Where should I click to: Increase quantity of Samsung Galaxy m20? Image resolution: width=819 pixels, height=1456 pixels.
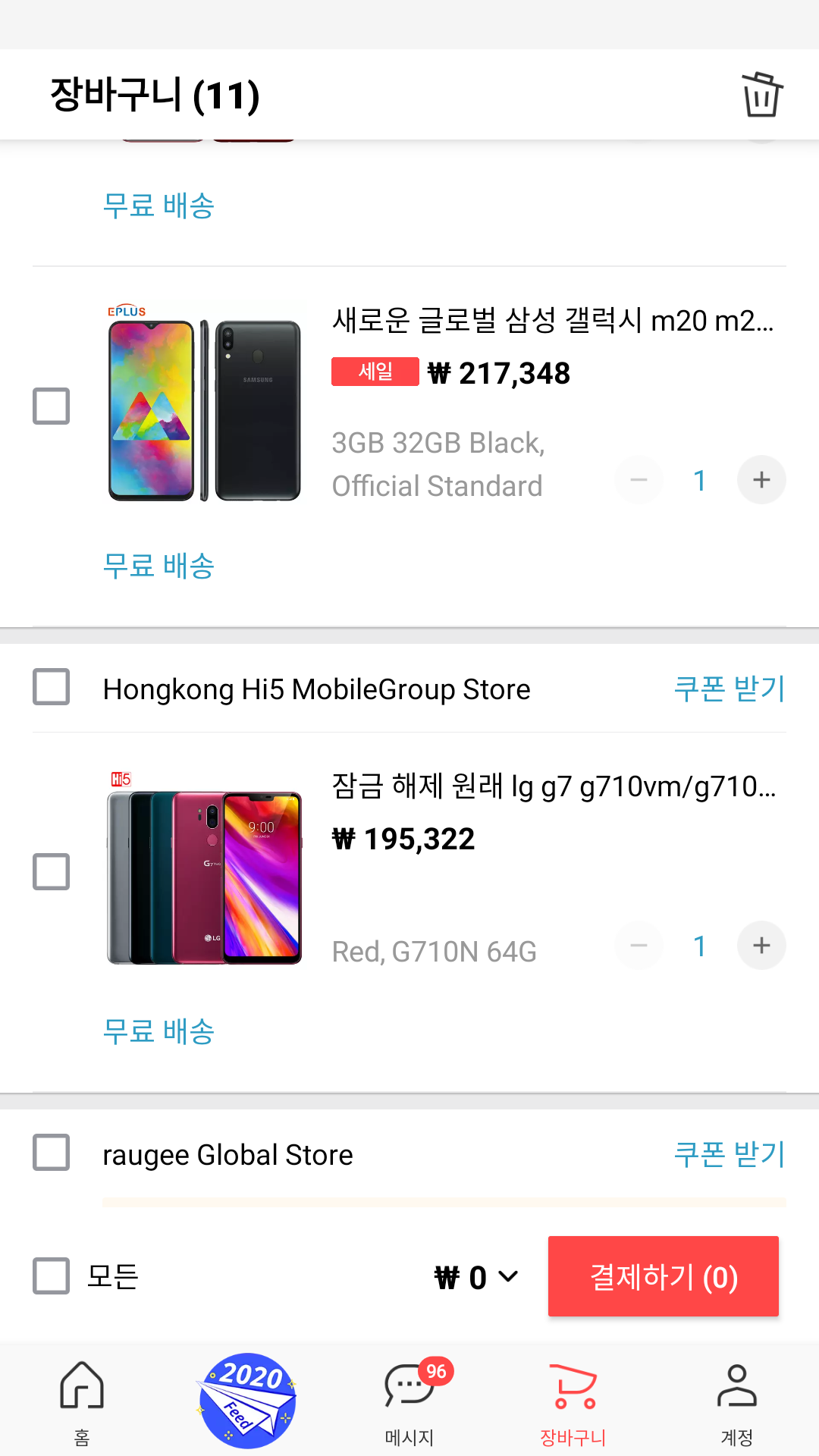point(761,480)
